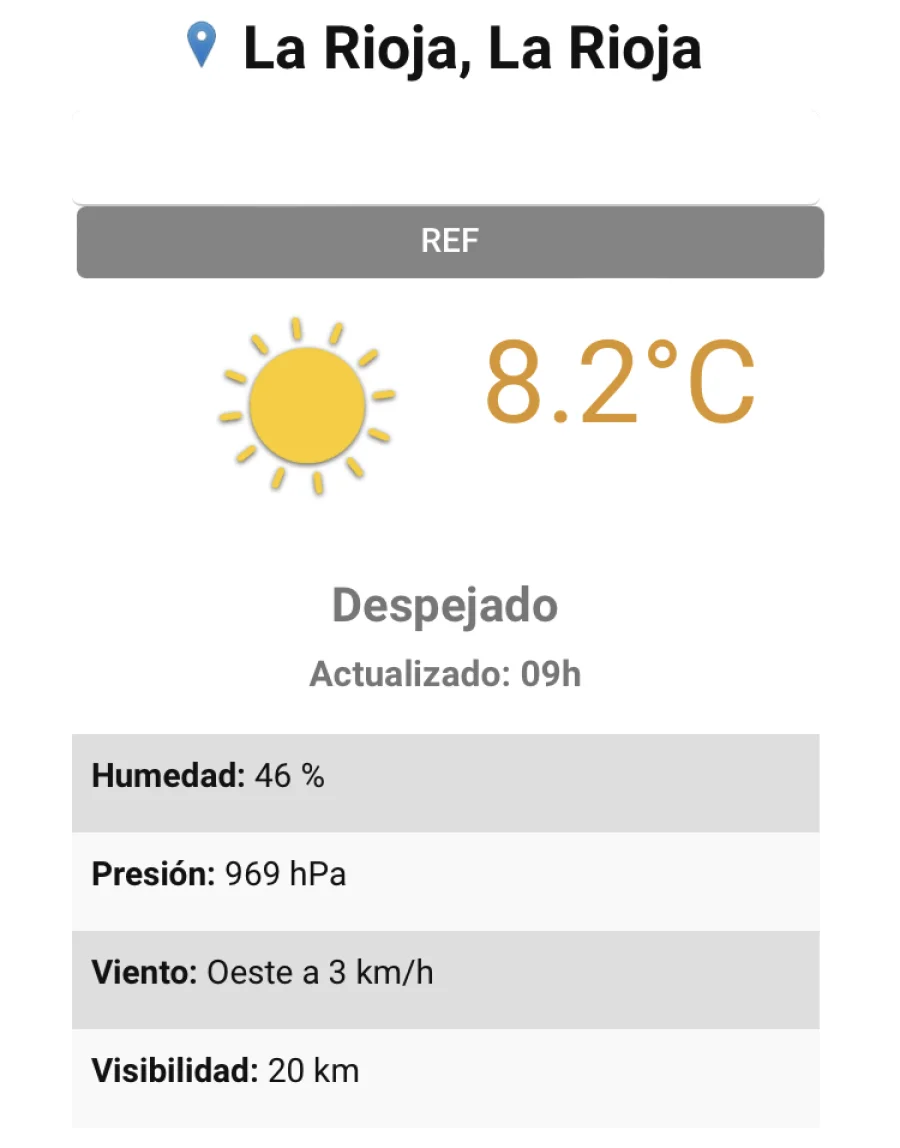900x1148 pixels.
Task: Tap the REF button
Action: point(450,242)
